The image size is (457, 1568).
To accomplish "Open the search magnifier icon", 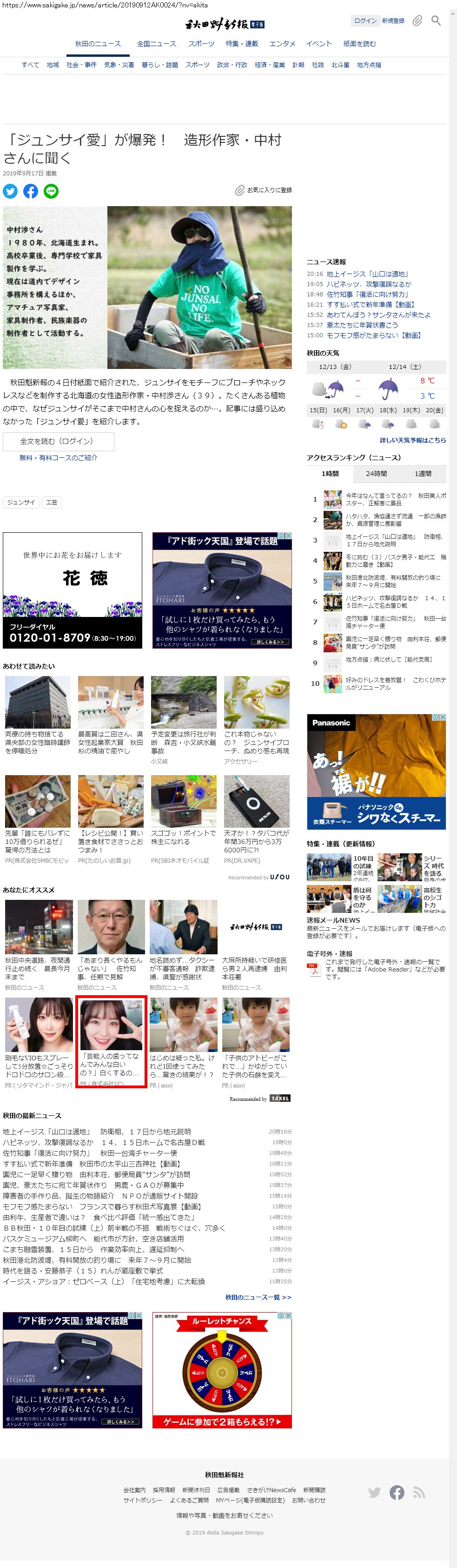I will tap(436, 20).
